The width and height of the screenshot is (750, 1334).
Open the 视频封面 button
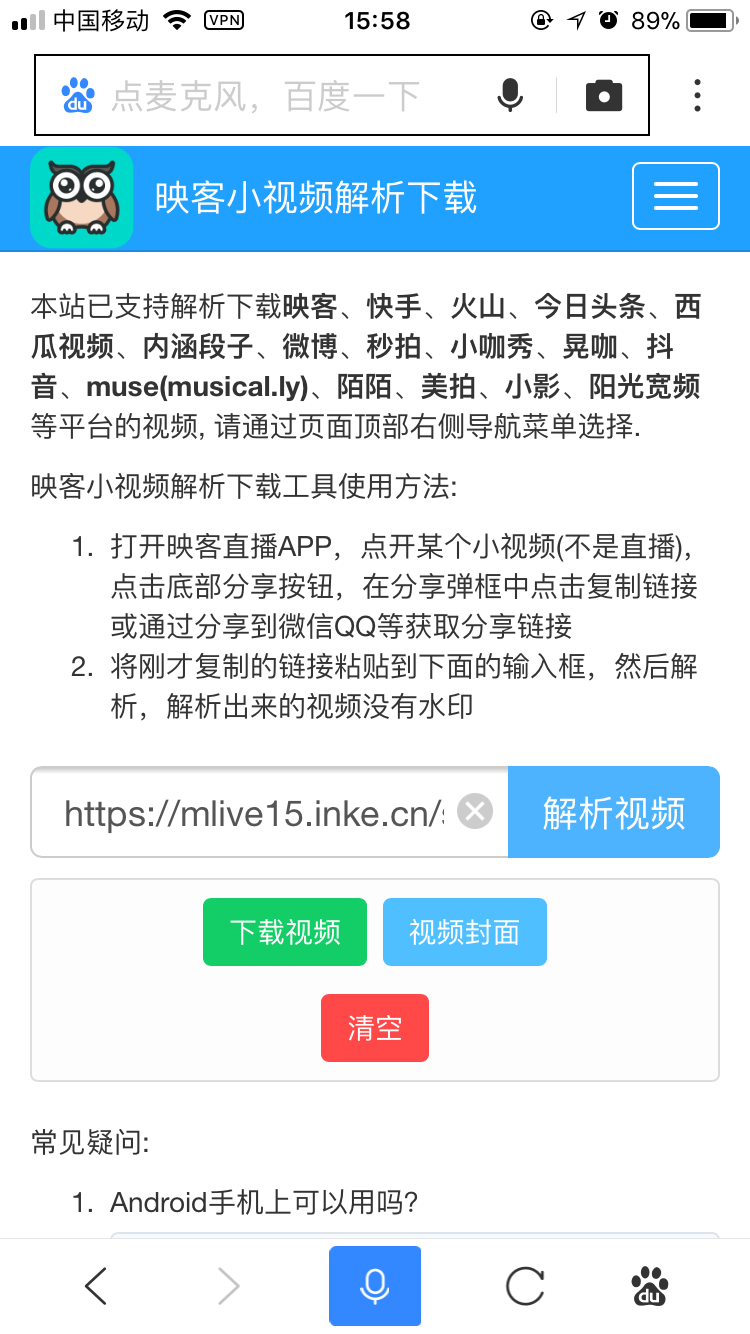[x=464, y=932]
